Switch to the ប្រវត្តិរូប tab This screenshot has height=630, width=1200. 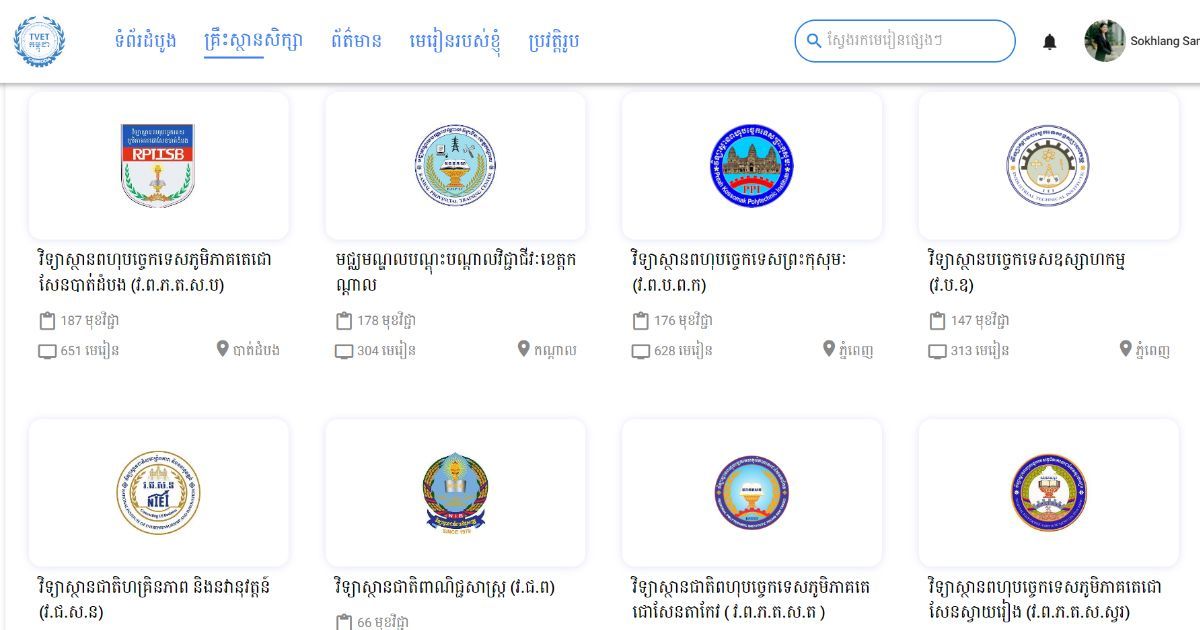554,41
